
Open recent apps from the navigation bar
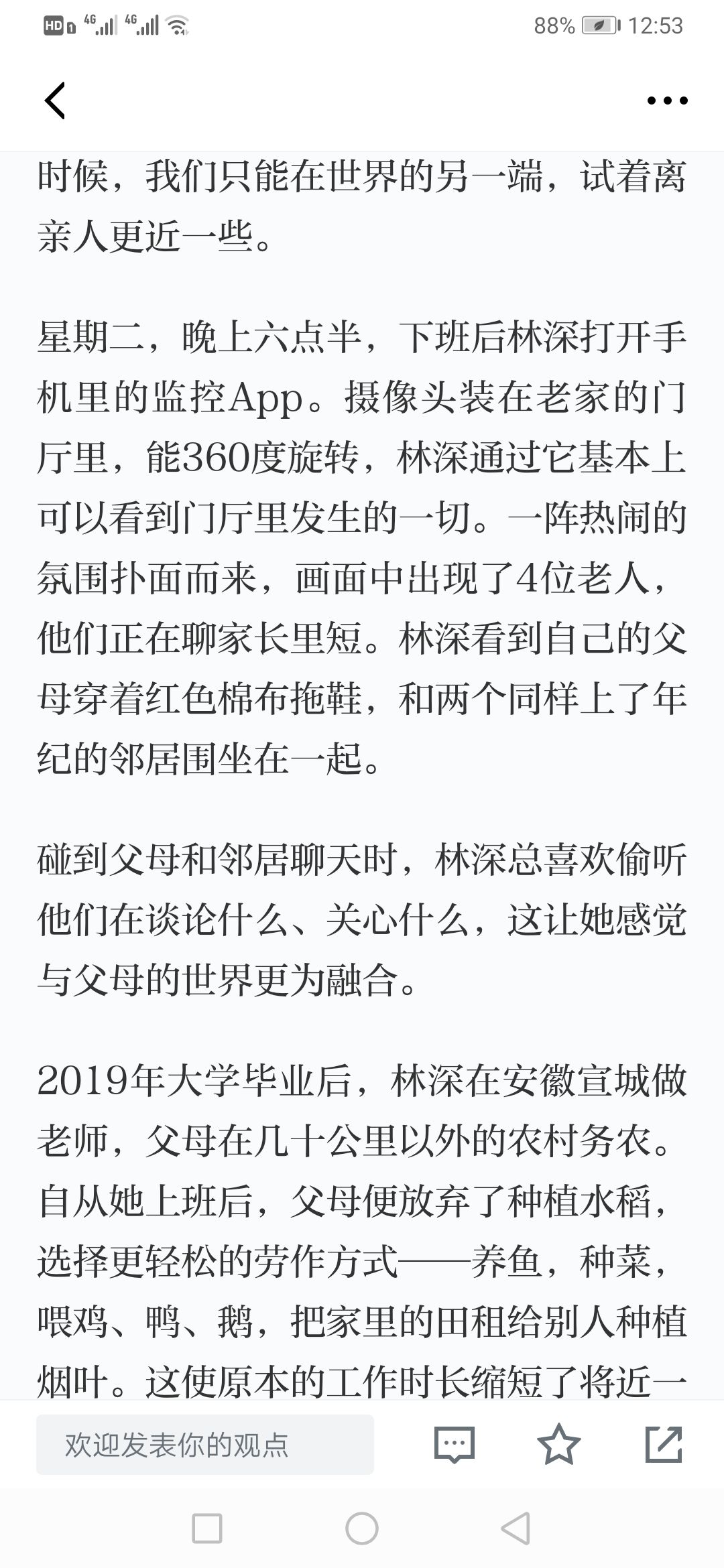pyautogui.click(x=207, y=1528)
